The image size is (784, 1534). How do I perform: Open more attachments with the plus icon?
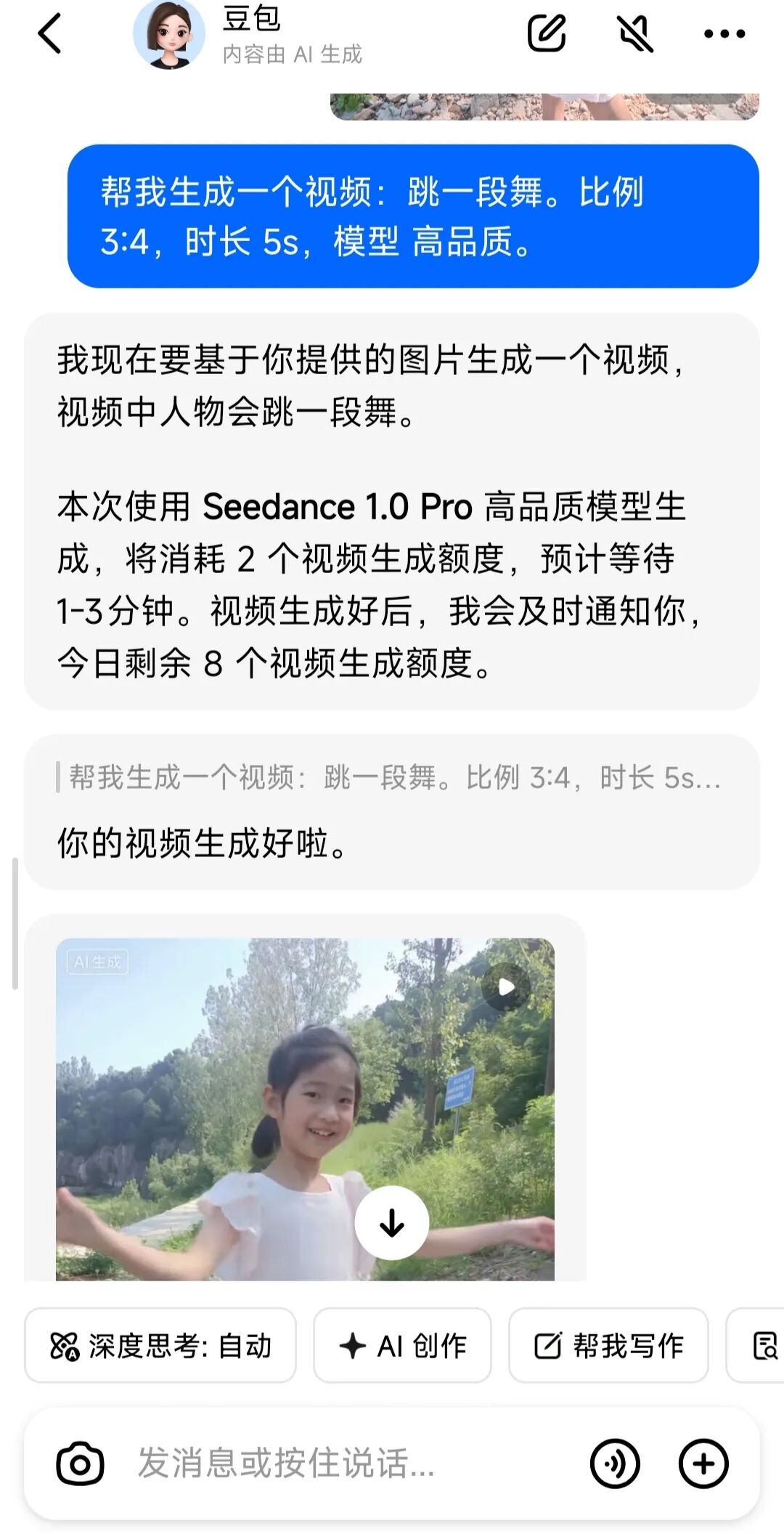click(x=703, y=1464)
